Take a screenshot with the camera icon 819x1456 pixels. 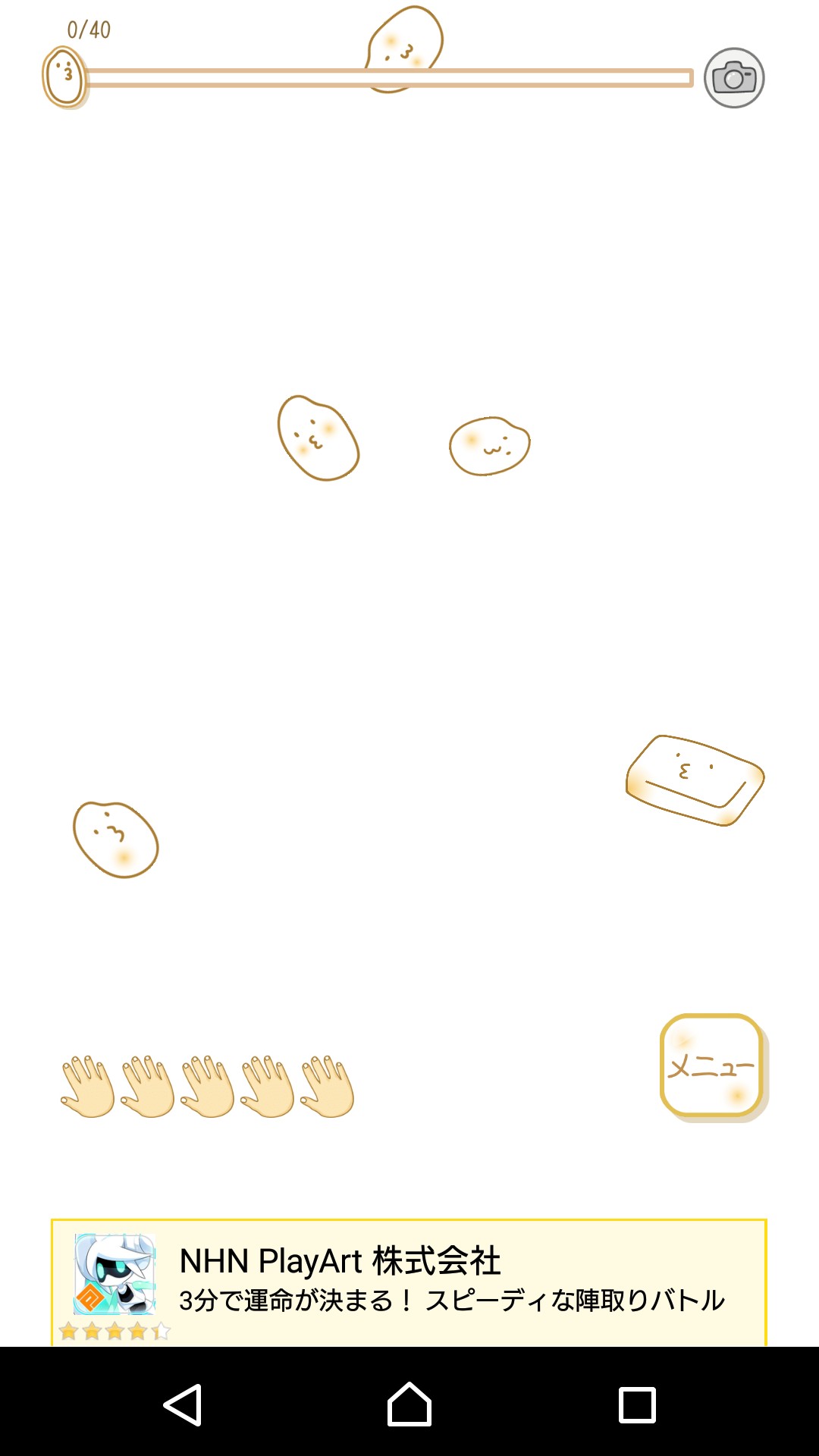[734, 78]
